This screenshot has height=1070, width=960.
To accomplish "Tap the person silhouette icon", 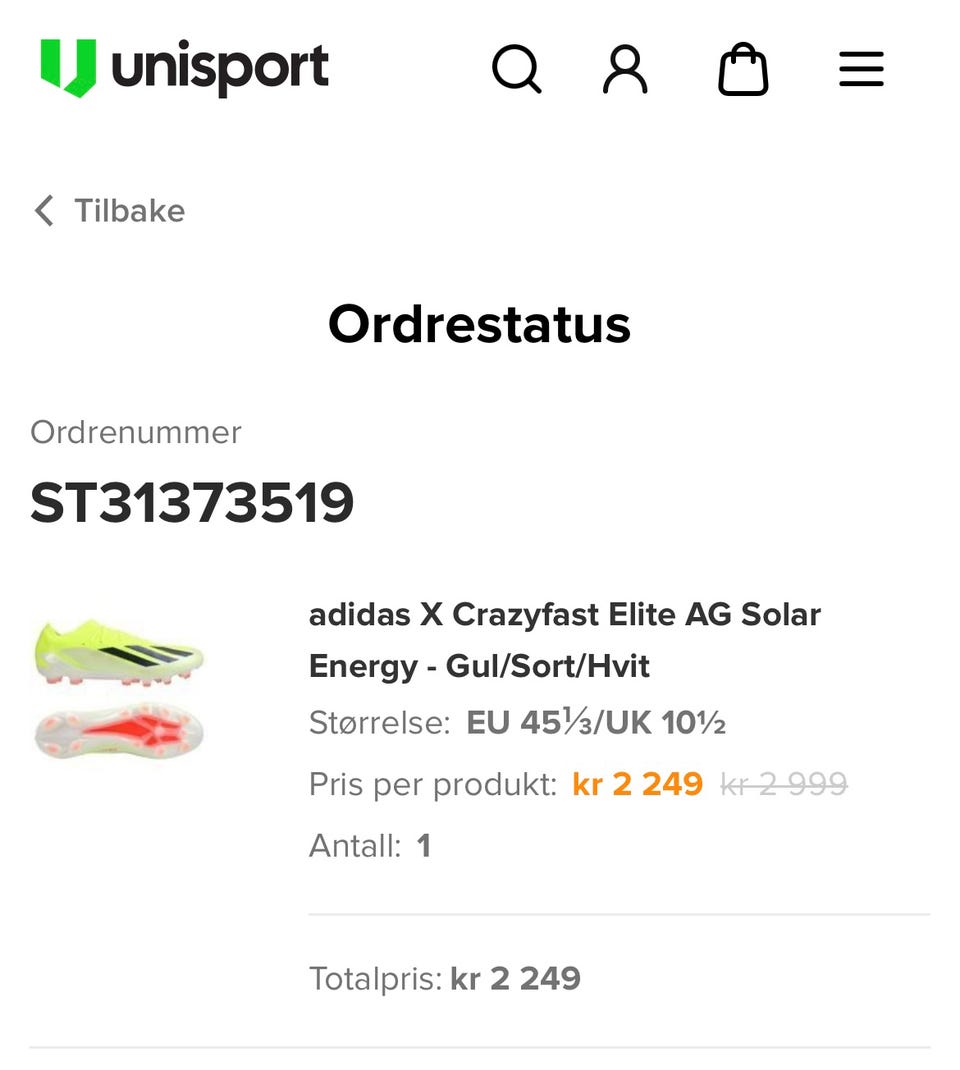I will [626, 68].
